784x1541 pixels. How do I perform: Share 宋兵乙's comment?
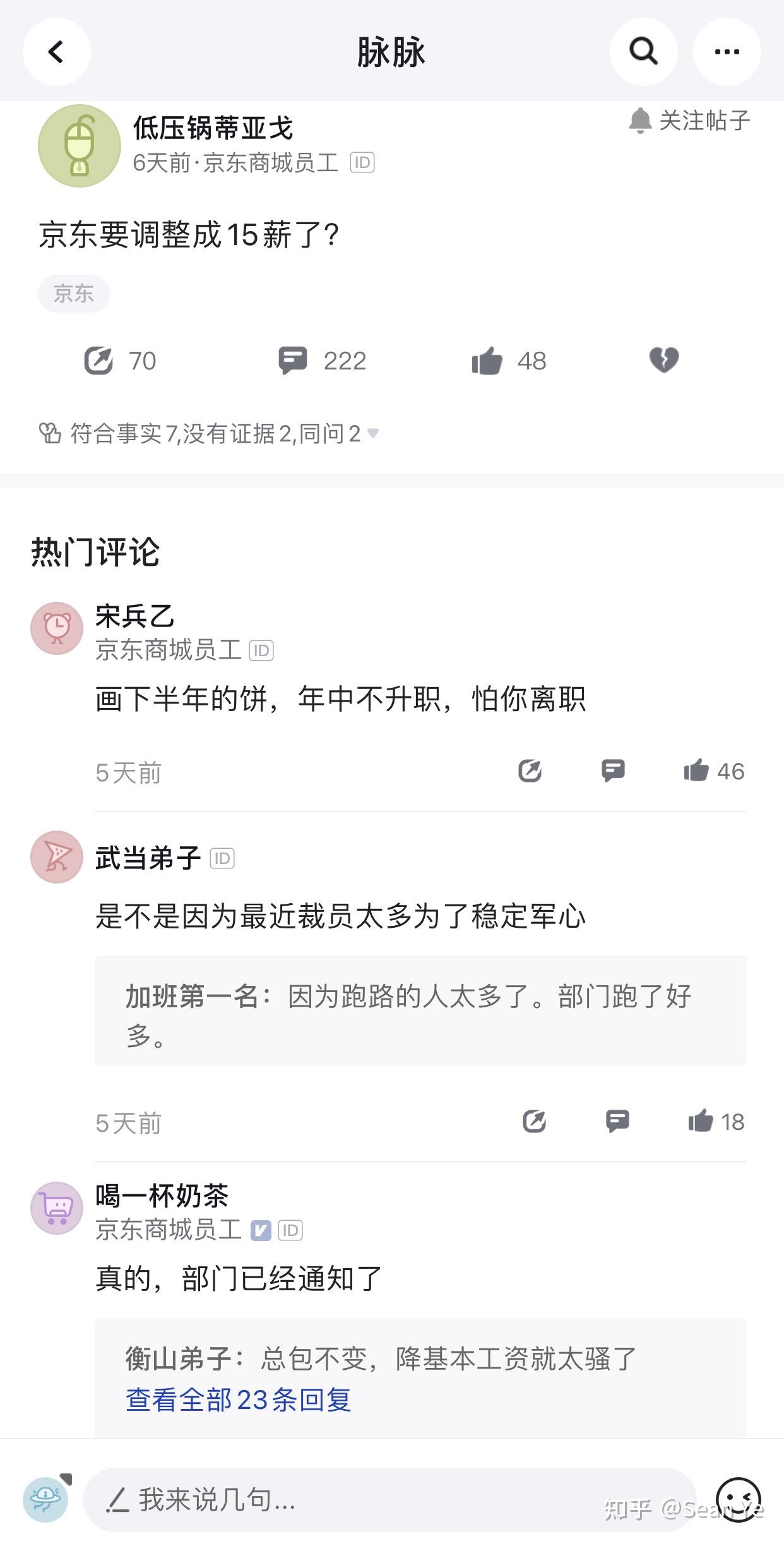pyautogui.click(x=530, y=770)
